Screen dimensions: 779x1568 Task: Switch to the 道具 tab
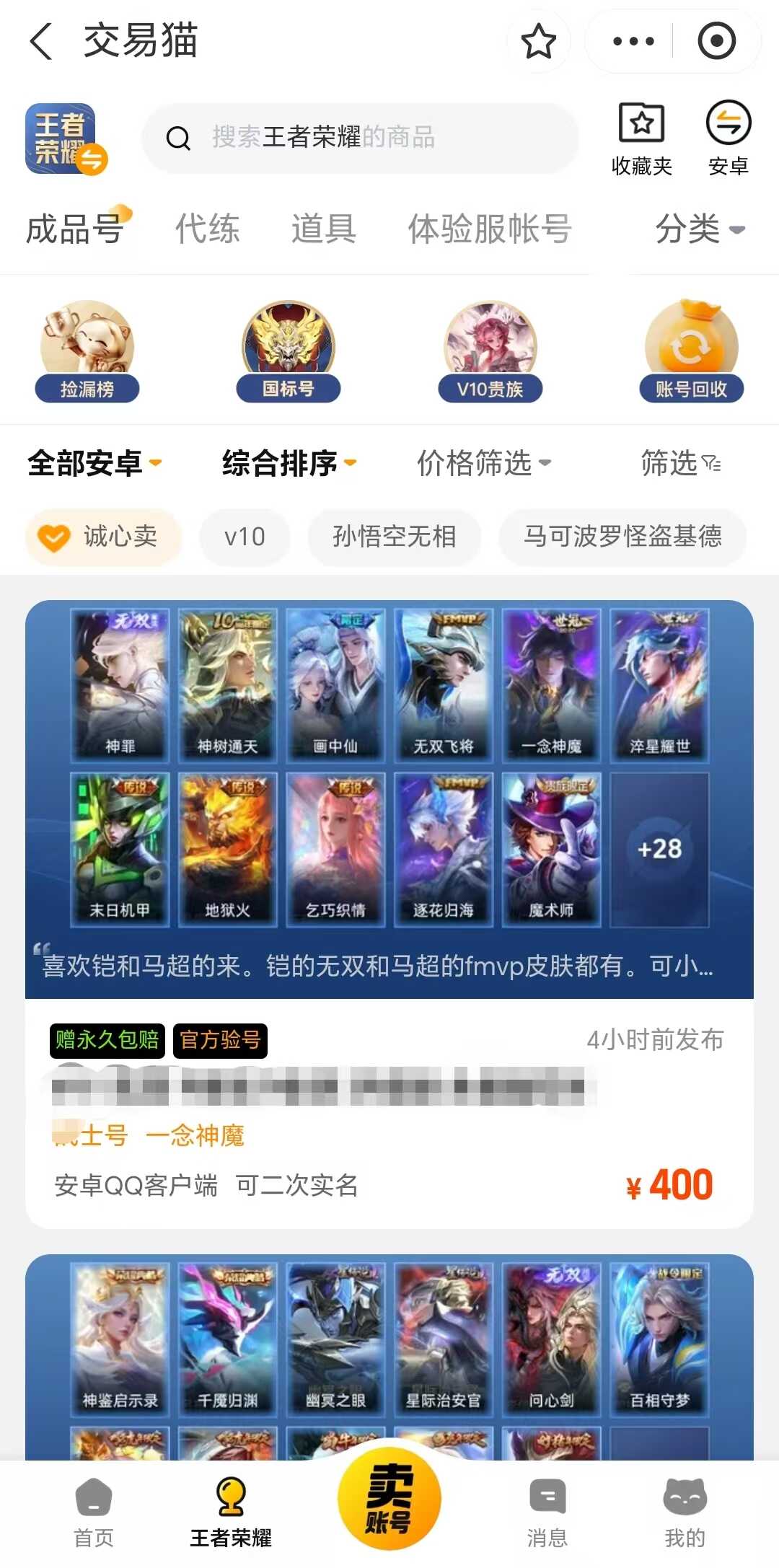(324, 229)
